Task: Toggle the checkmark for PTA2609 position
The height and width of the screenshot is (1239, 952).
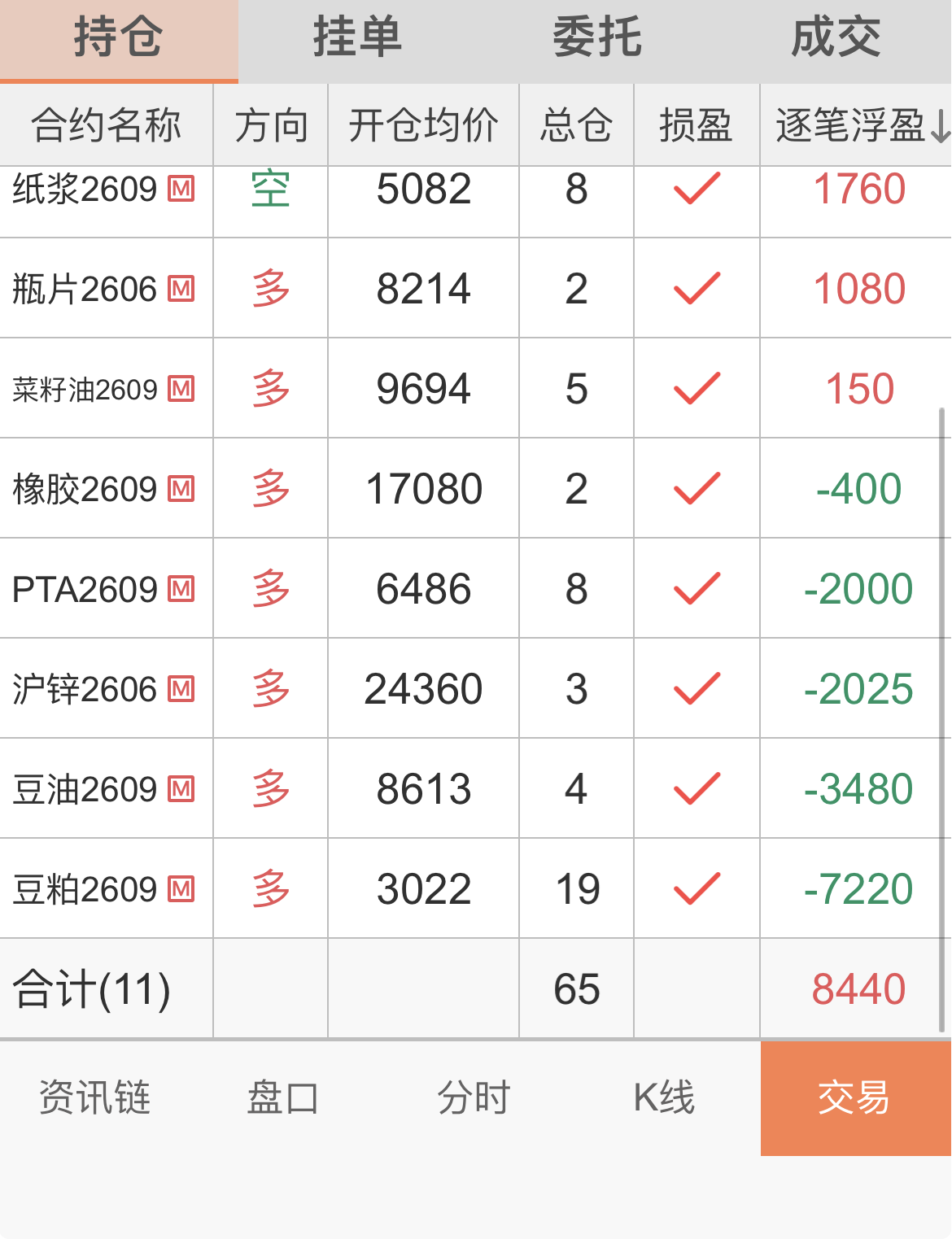Action: tap(696, 588)
